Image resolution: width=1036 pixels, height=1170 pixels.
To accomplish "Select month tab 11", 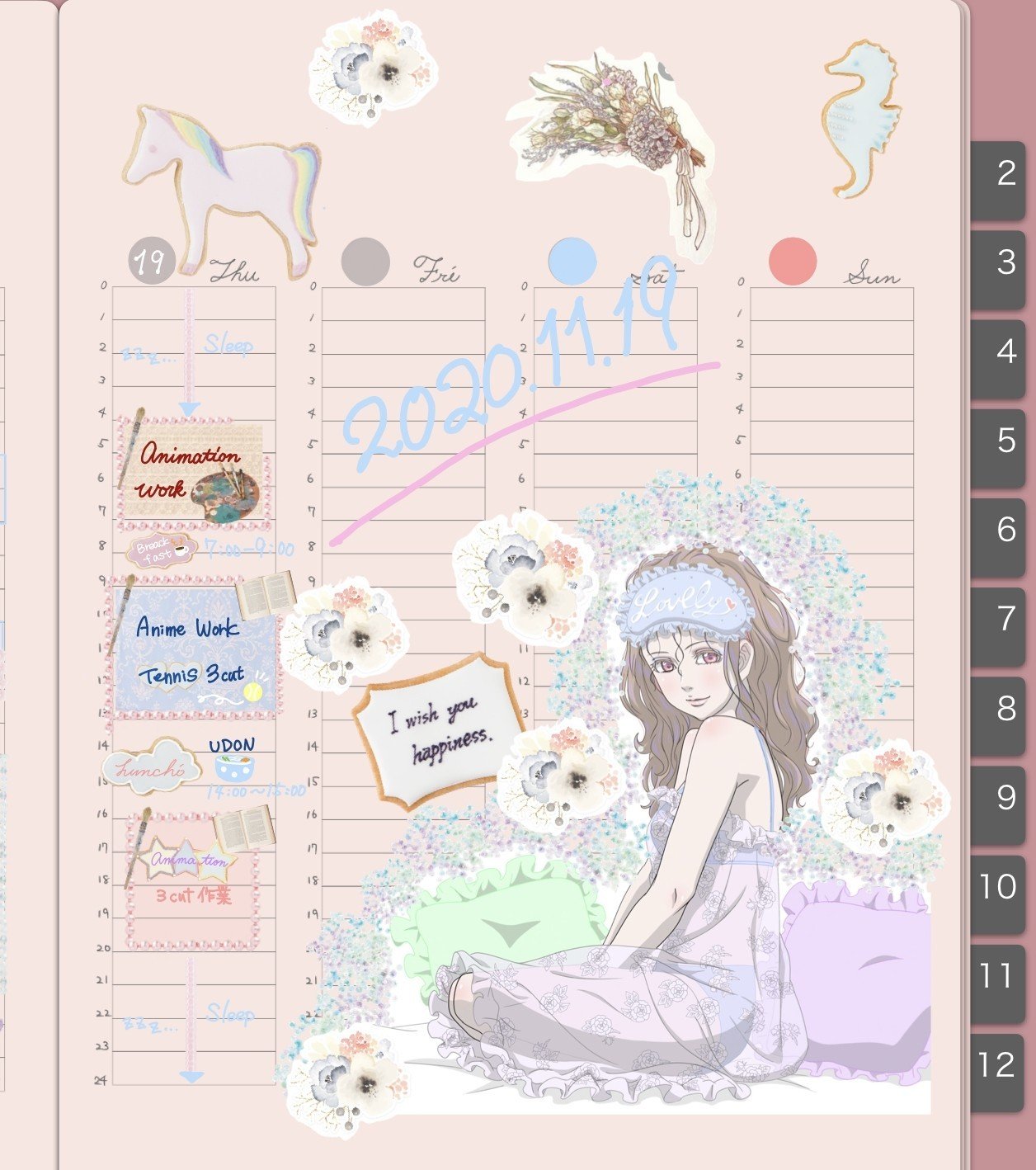I will pos(999,976).
